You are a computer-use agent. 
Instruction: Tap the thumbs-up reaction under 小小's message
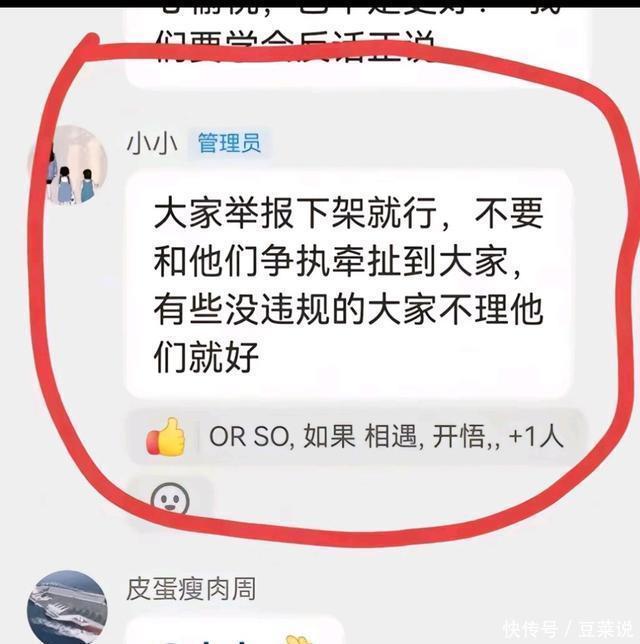pyautogui.click(x=166, y=437)
